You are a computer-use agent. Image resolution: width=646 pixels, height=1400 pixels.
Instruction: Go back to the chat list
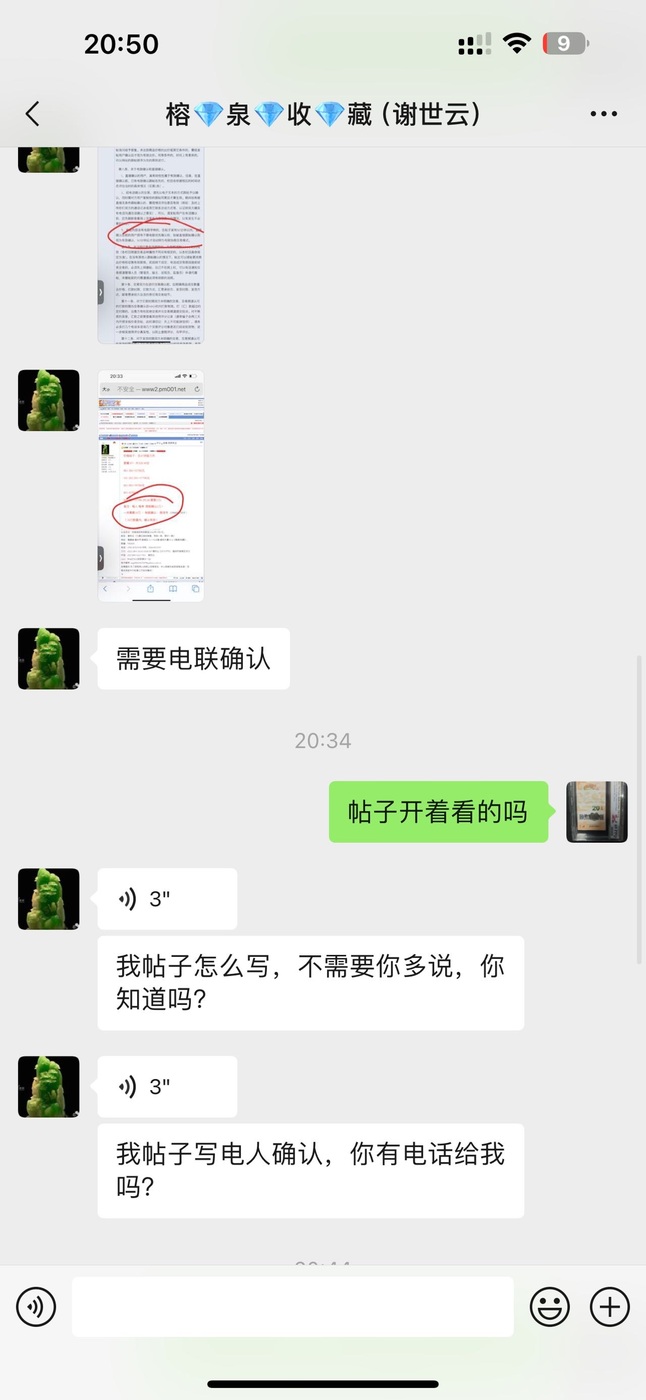(x=32, y=114)
